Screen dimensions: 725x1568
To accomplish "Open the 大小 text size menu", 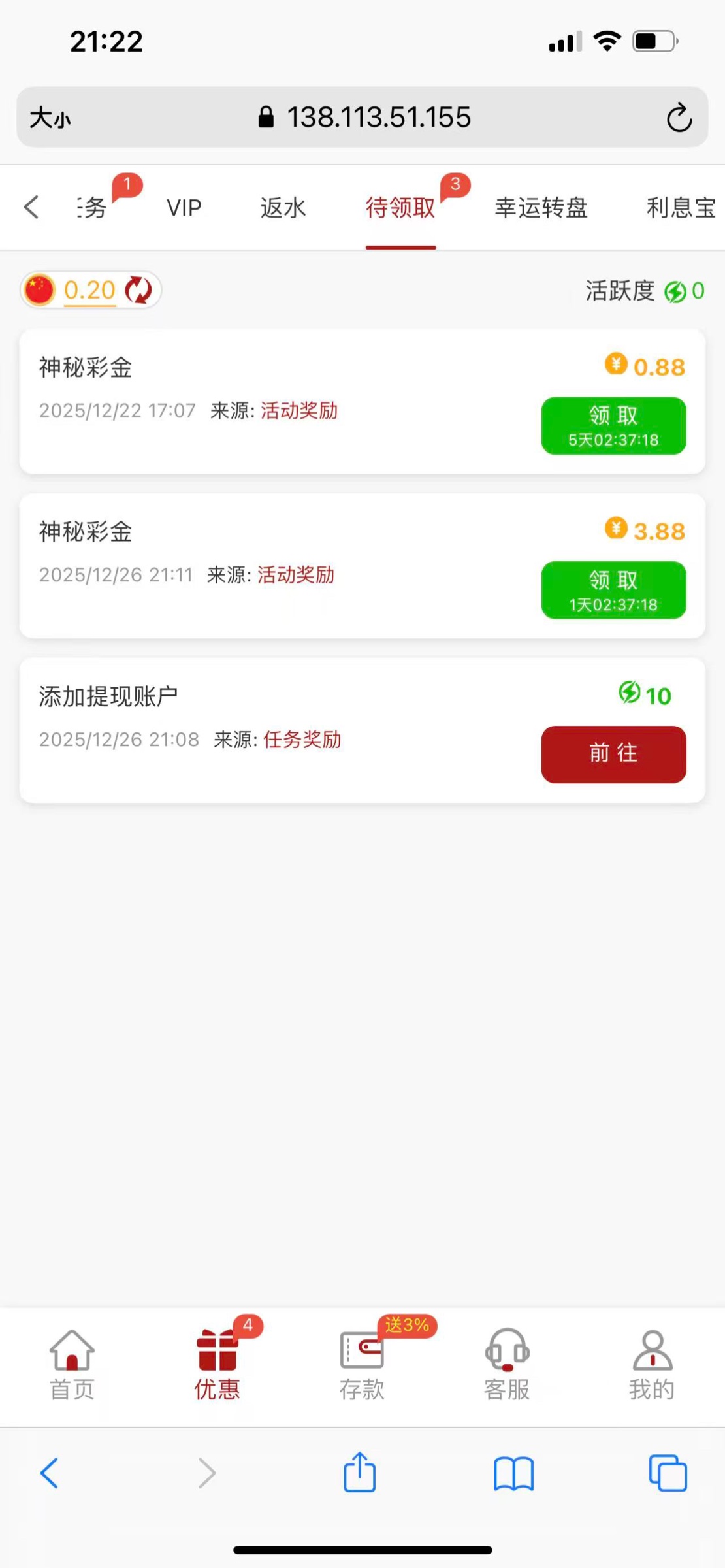I will (x=50, y=118).
